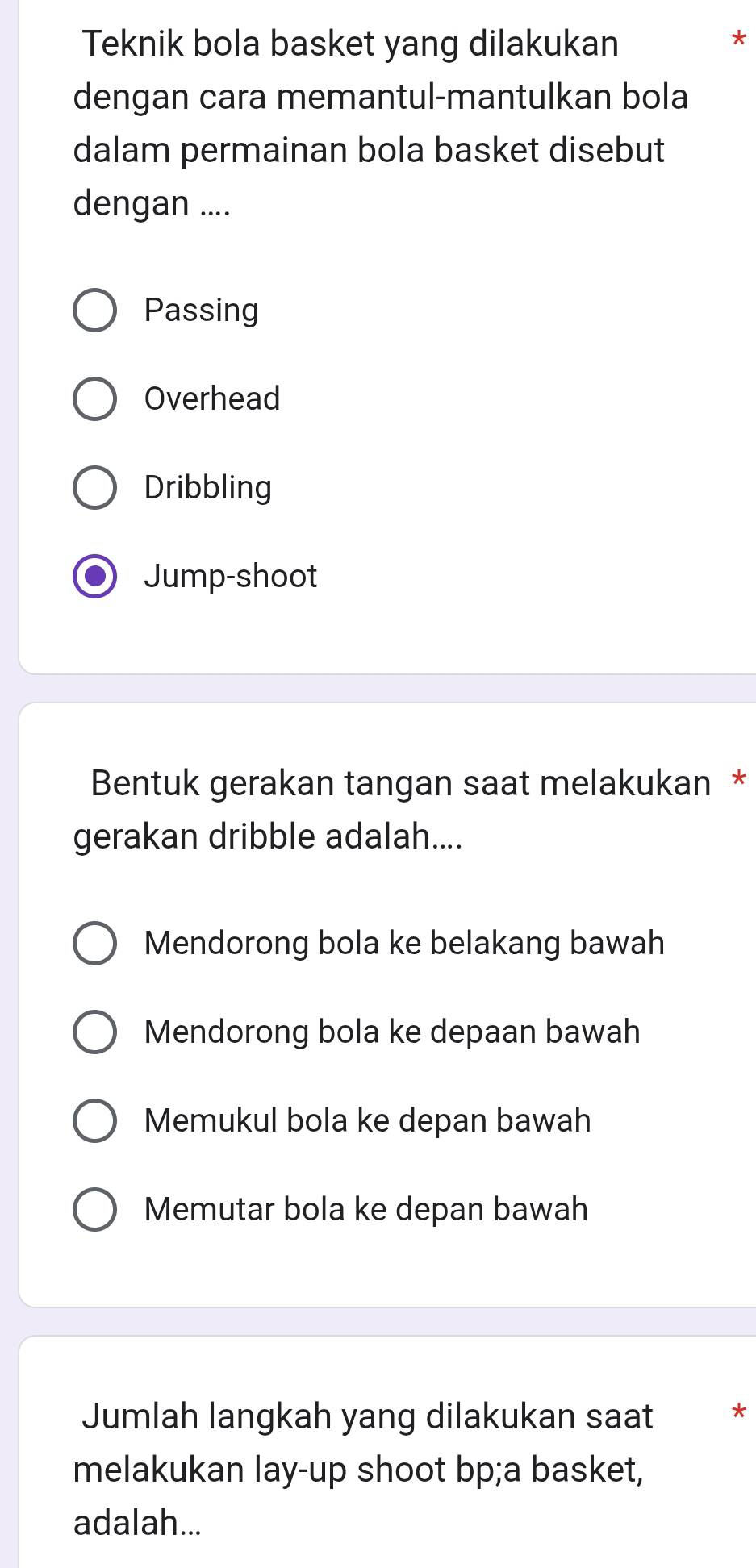
Task: Pick the Dribbling radio option
Action: tap(95, 488)
